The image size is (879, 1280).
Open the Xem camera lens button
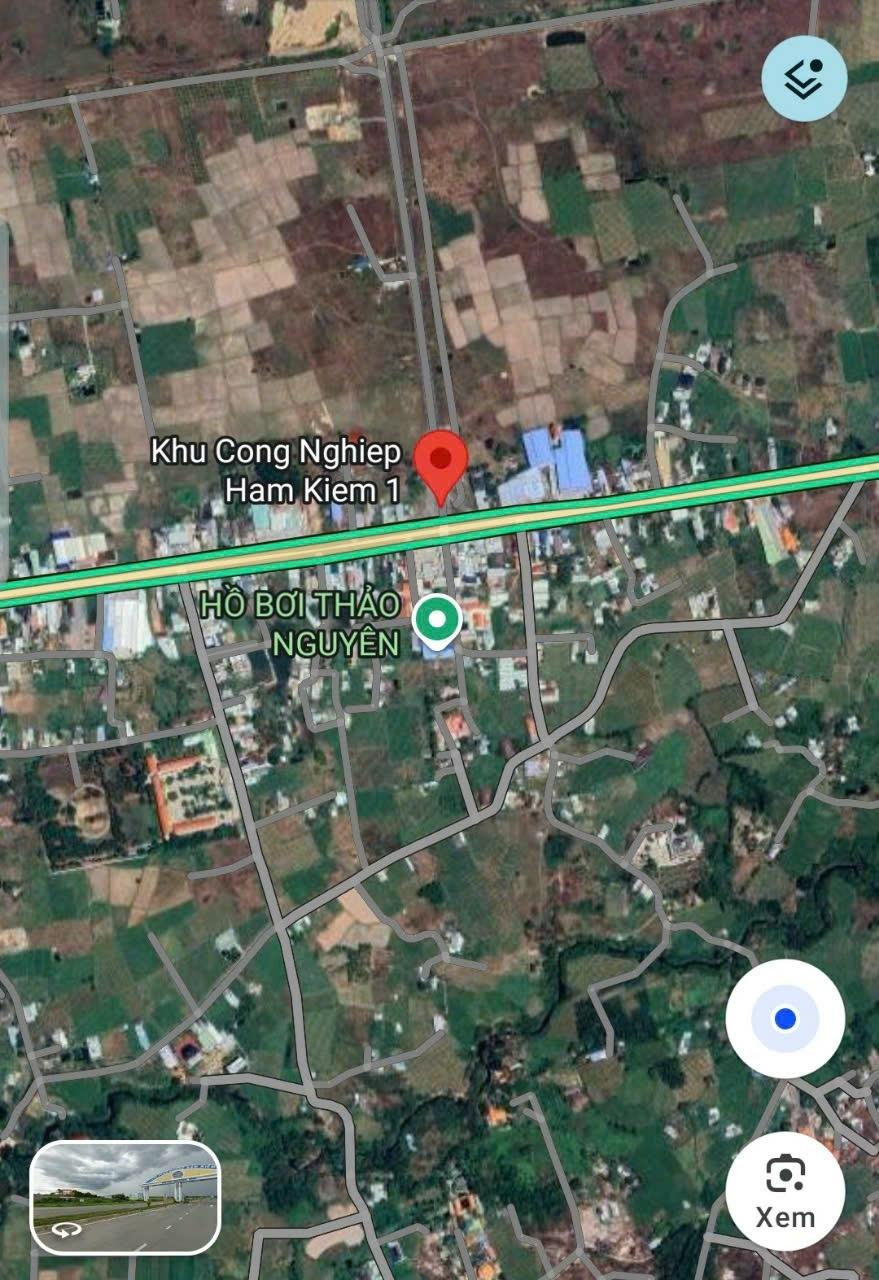coord(785,1191)
